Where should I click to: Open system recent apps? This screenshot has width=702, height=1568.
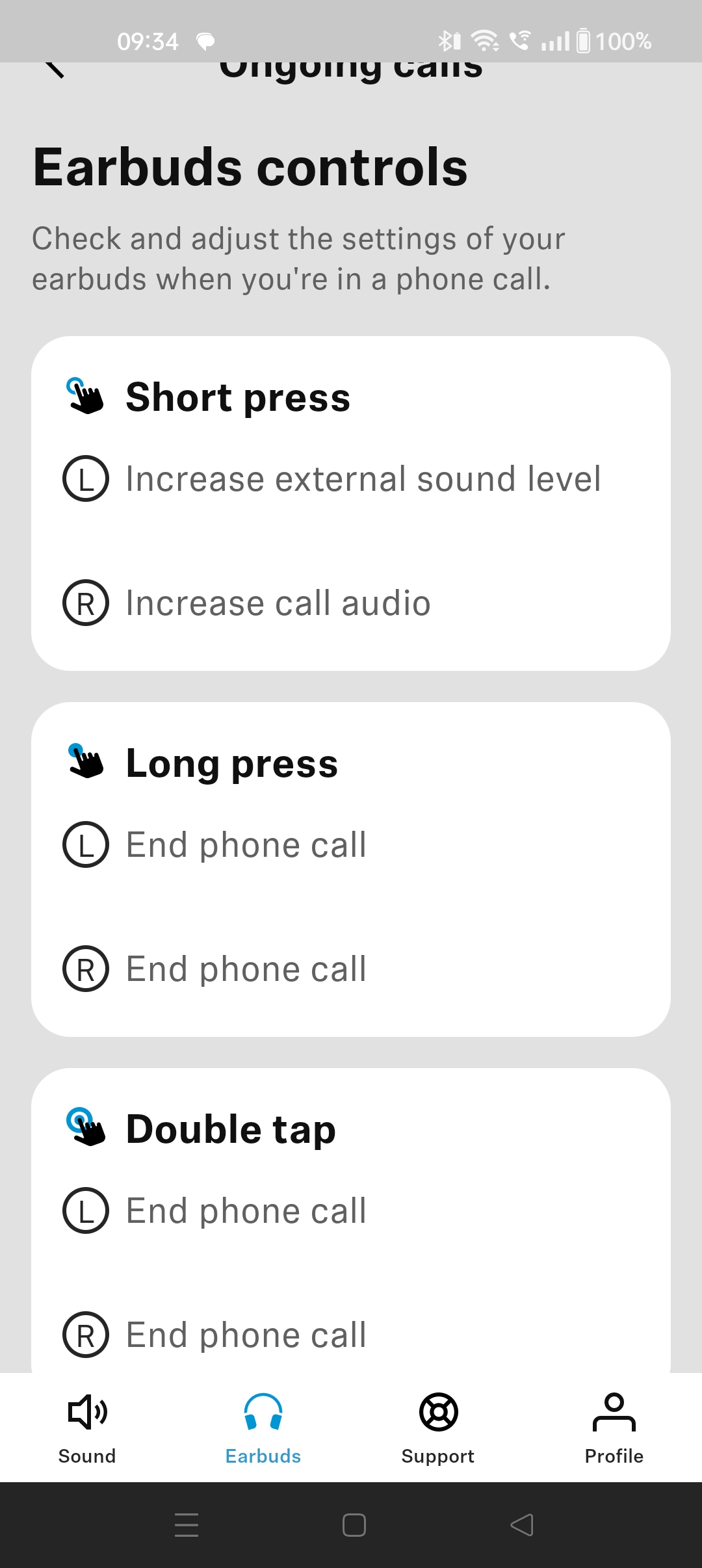click(187, 1525)
